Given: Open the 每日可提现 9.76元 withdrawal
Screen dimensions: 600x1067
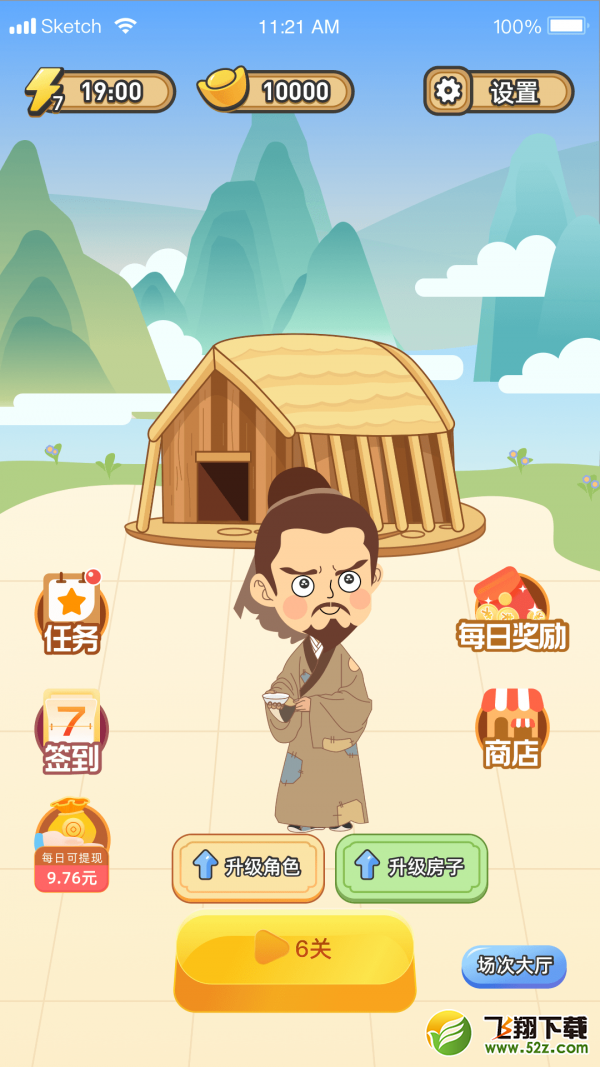Looking at the screenshot, I should pos(71,845).
